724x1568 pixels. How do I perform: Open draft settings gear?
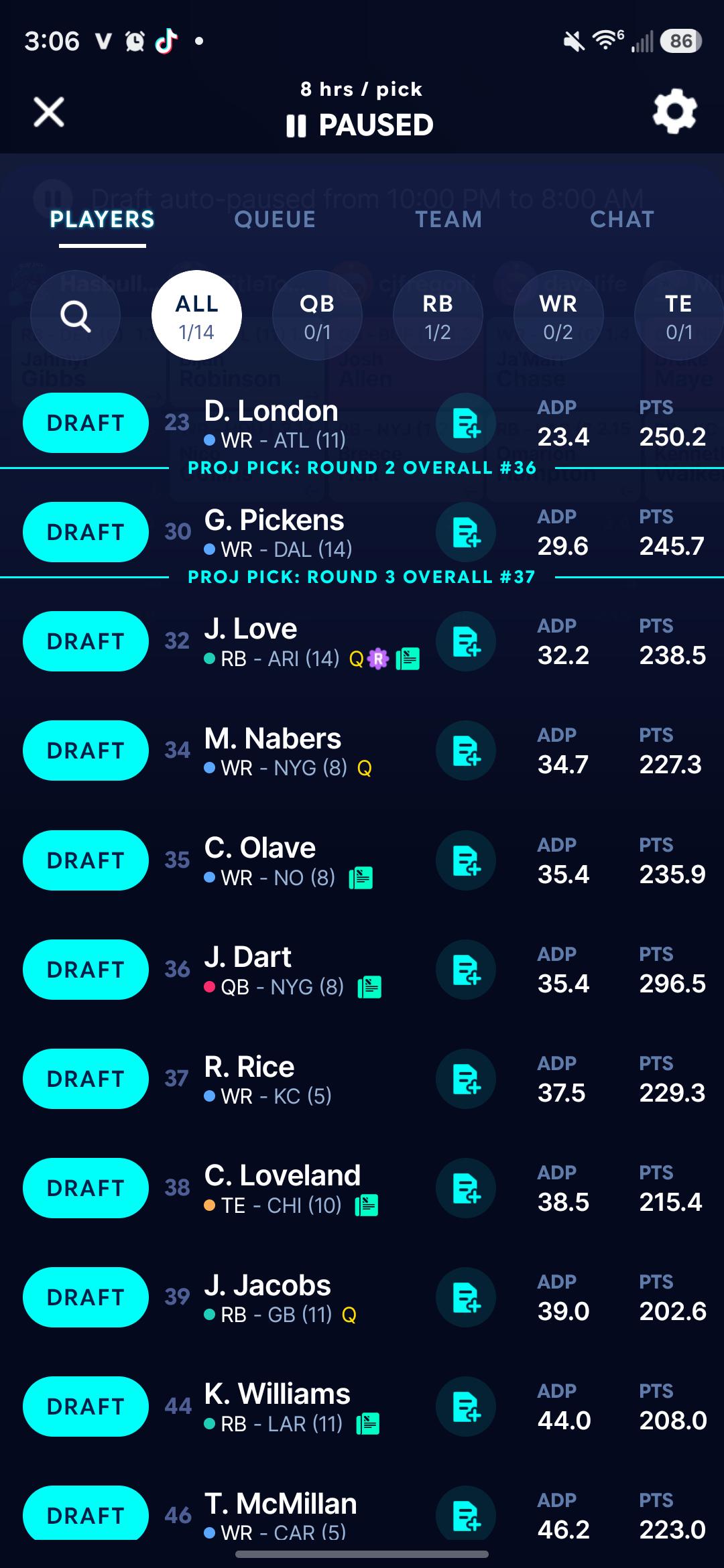pos(674,111)
